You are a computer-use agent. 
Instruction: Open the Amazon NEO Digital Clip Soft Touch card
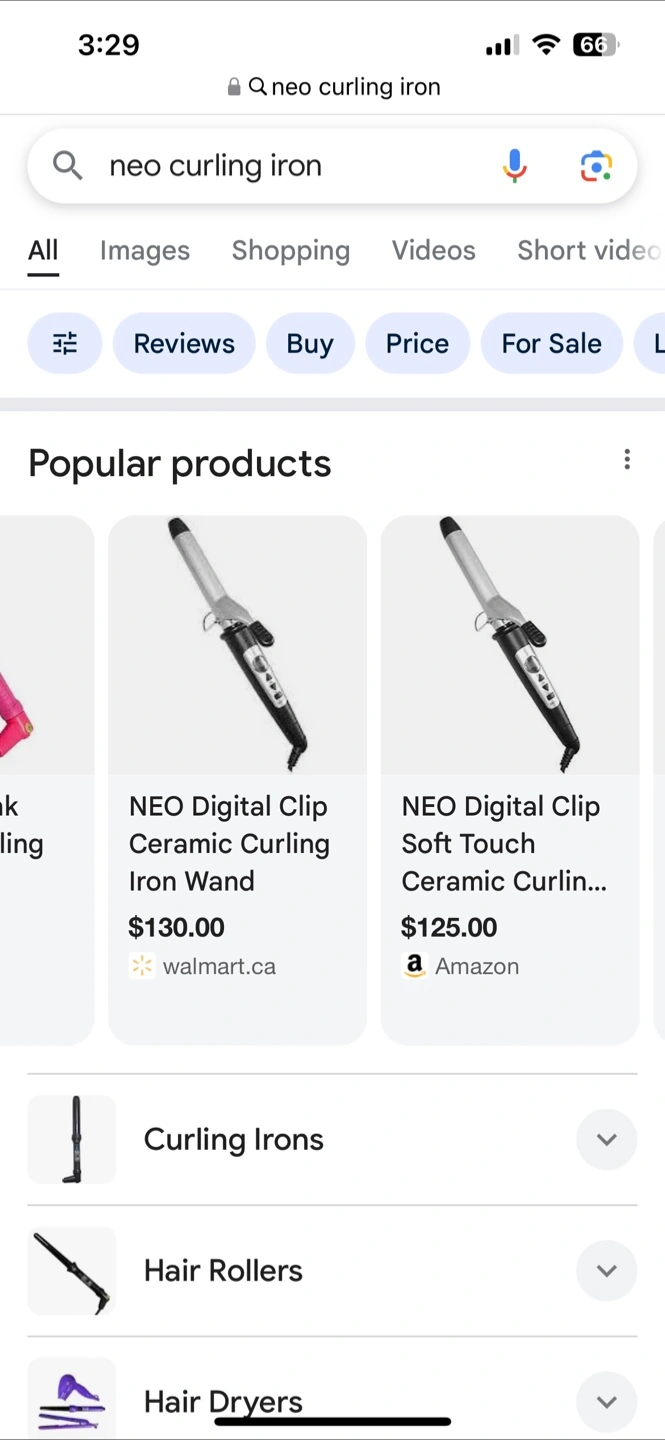pyautogui.click(x=510, y=780)
